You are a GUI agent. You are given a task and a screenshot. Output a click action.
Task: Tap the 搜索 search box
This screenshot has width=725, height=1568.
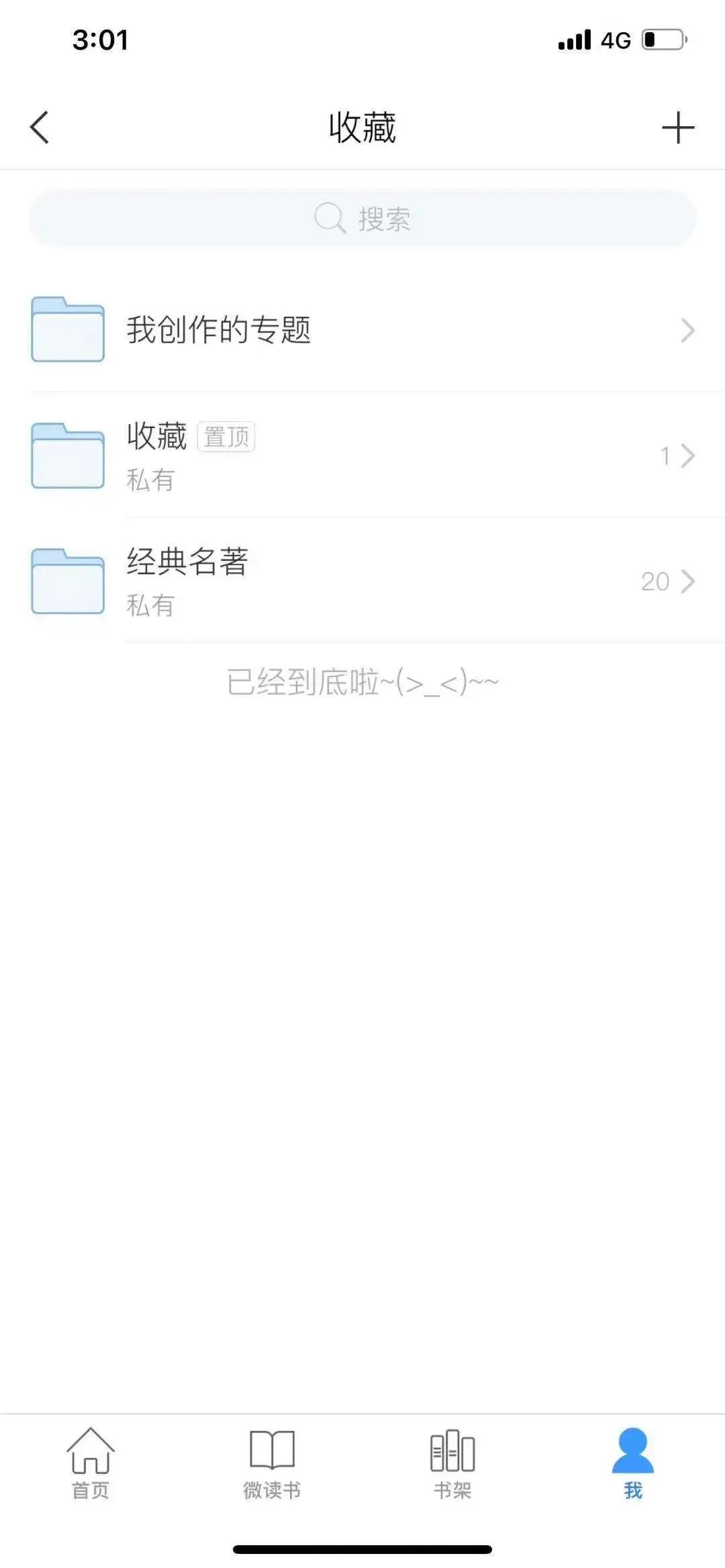(x=362, y=218)
